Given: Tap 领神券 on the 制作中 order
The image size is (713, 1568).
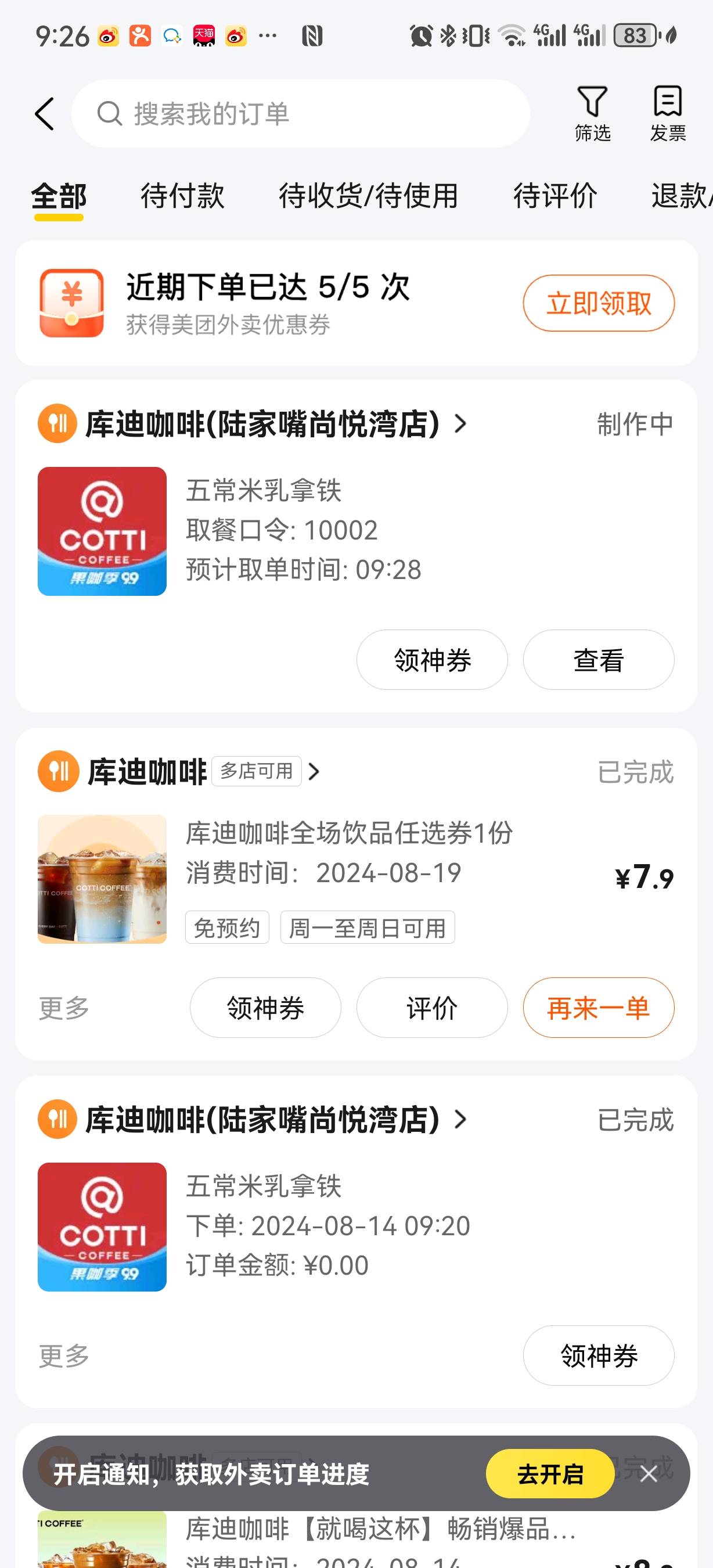Looking at the screenshot, I should (432, 660).
